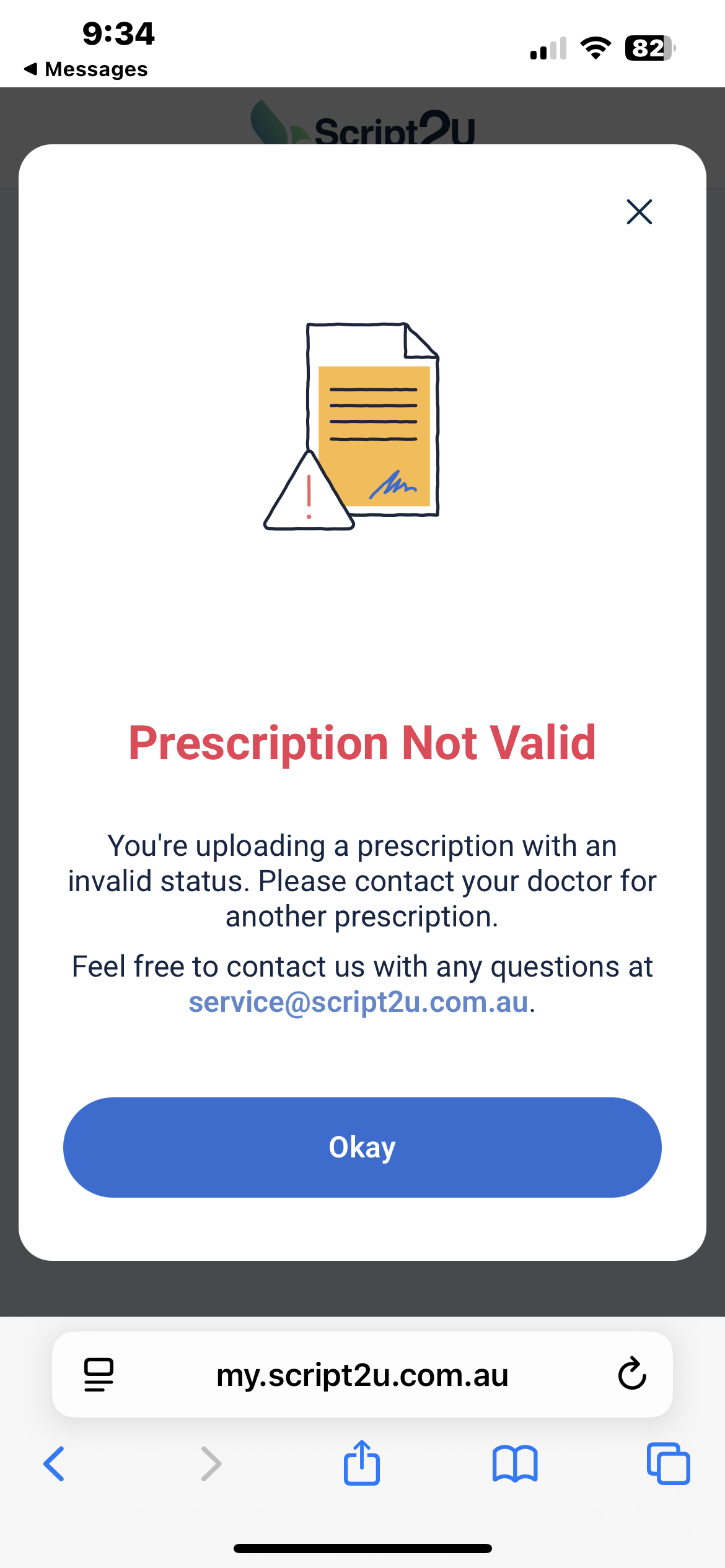This screenshot has width=725, height=1568.
Task: Close the Prescription Not Valid dialog
Action: (639, 212)
